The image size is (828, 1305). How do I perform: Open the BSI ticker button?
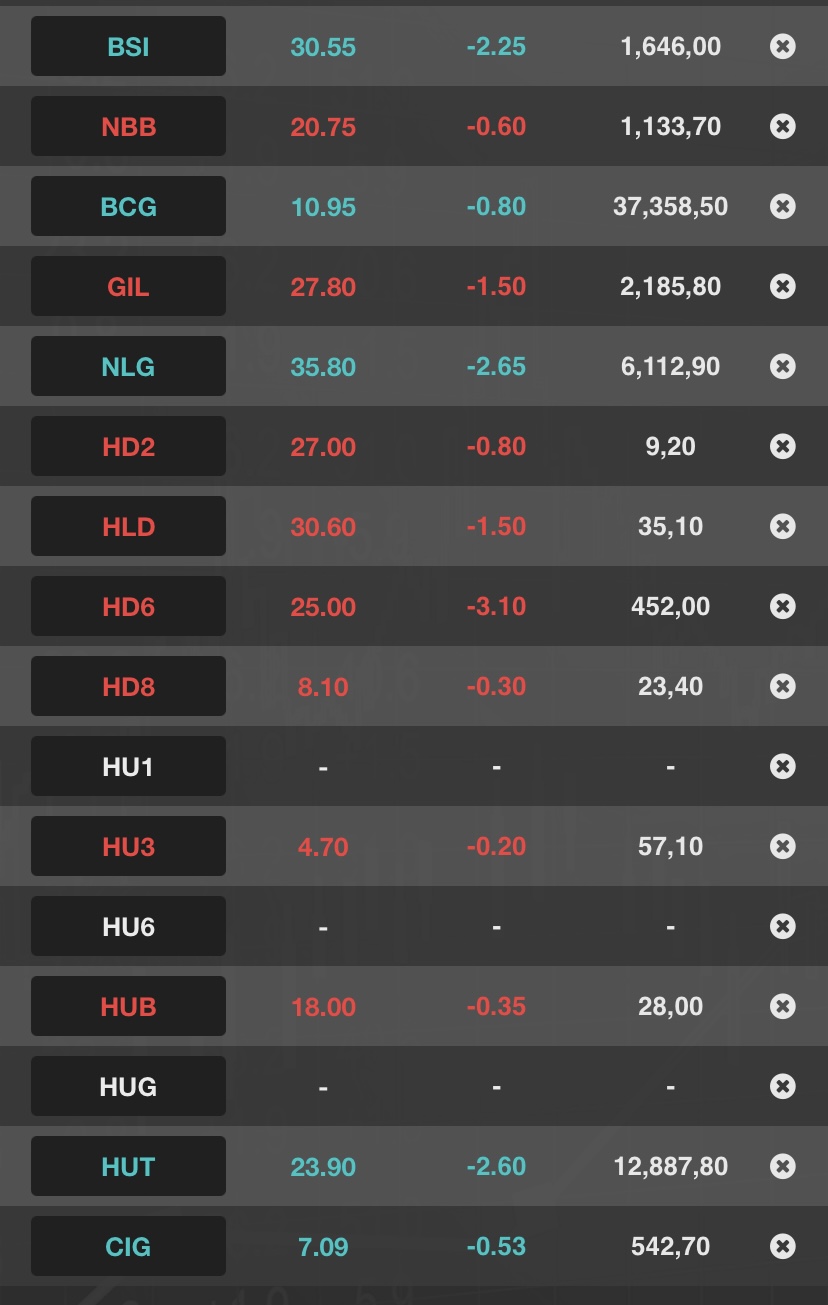click(x=128, y=46)
